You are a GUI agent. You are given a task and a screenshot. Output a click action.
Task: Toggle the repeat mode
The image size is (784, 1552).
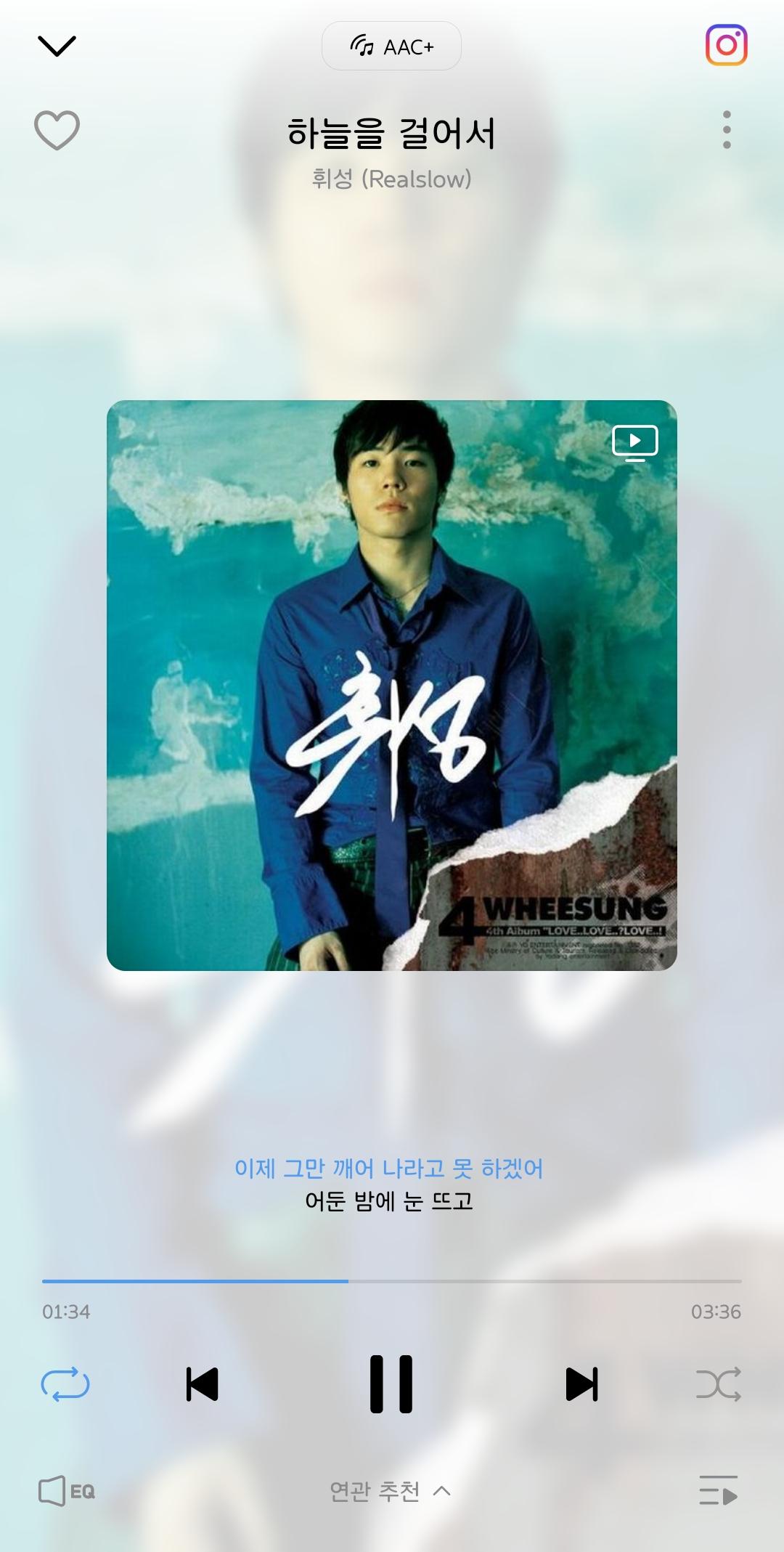pos(65,1384)
